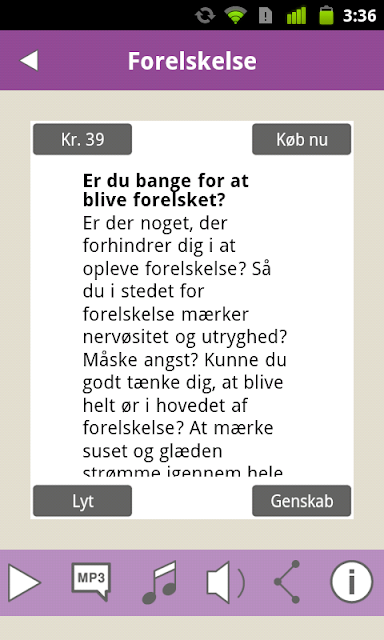Open the MP3 speech bubble icon
The height and width of the screenshot is (640, 384).
(x=91, y=582)
